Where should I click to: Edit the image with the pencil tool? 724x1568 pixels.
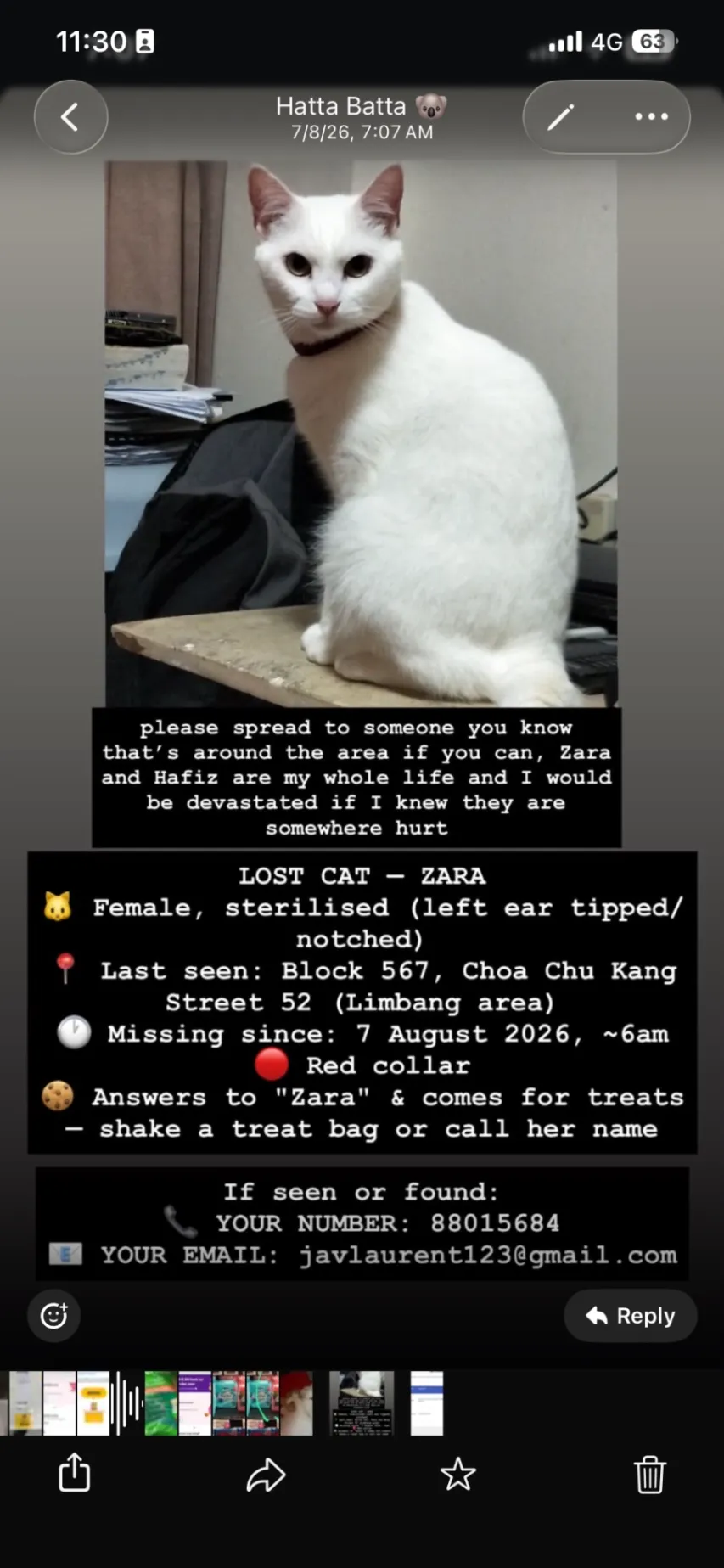pos(560,117)
